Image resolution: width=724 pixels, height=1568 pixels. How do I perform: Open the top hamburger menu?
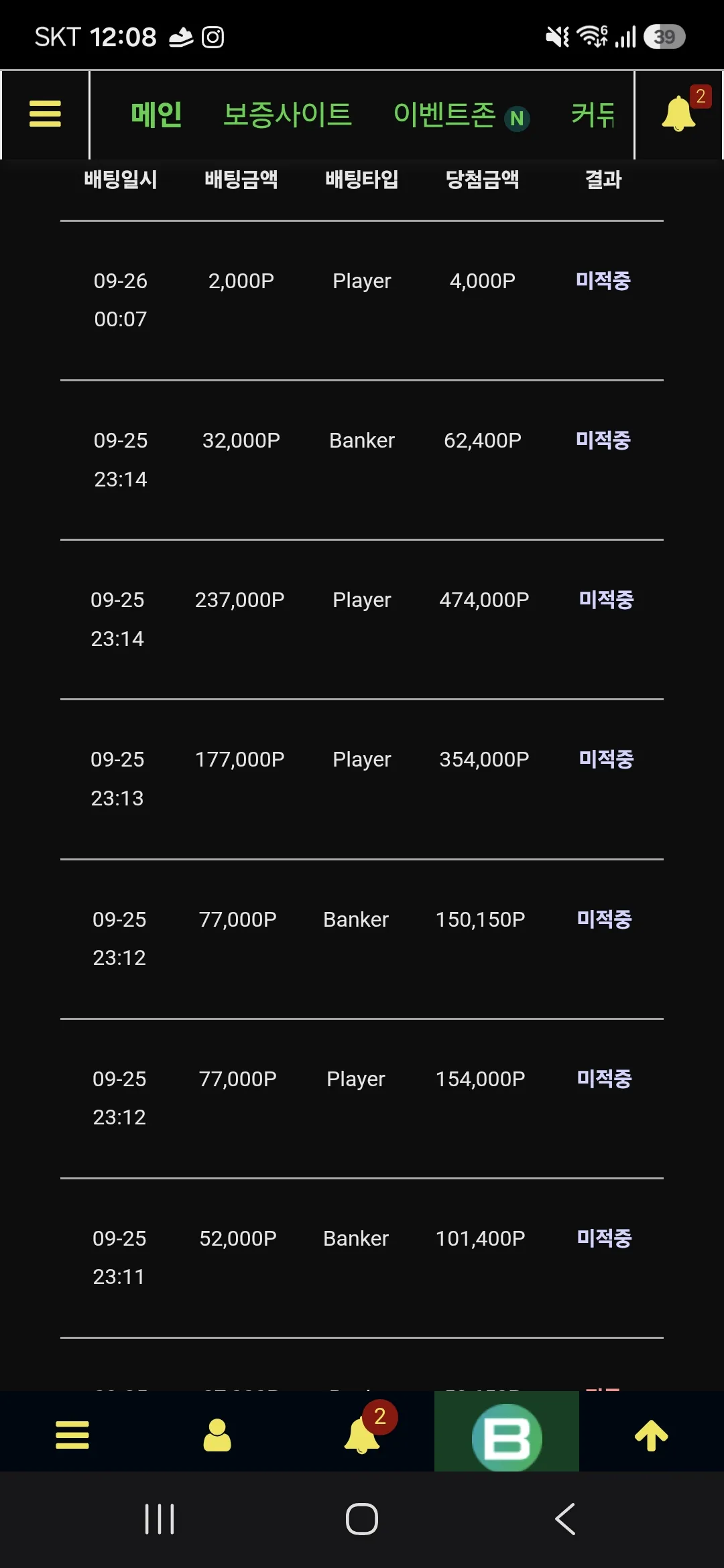click(45, 114)
